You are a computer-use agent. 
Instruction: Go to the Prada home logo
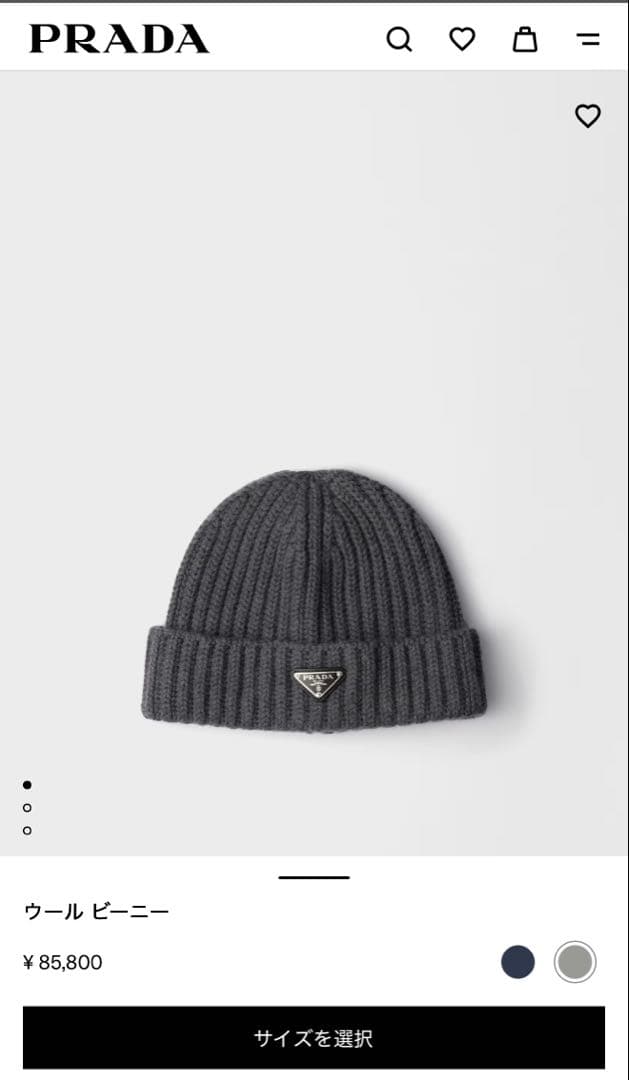click(x=119, y=39)
